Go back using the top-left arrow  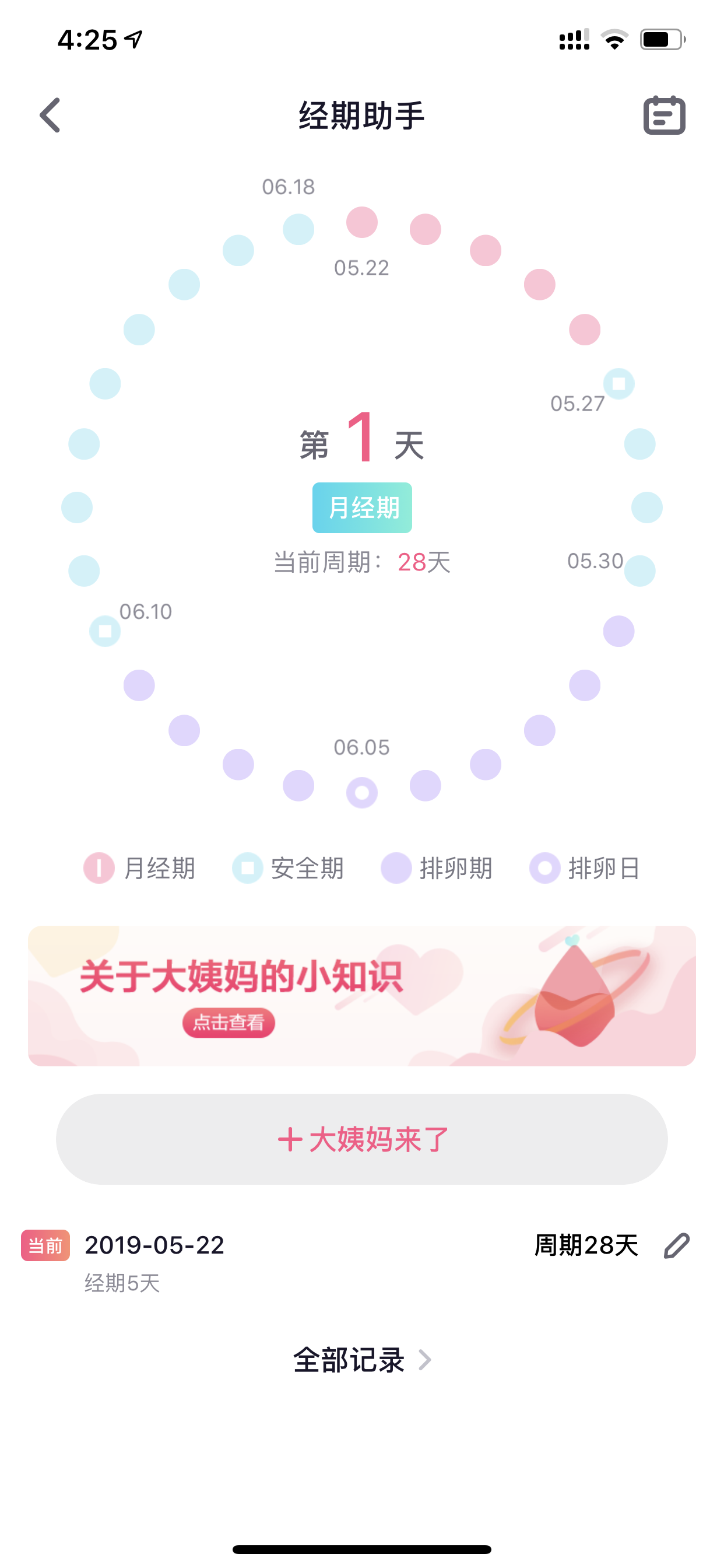(50, 115)
